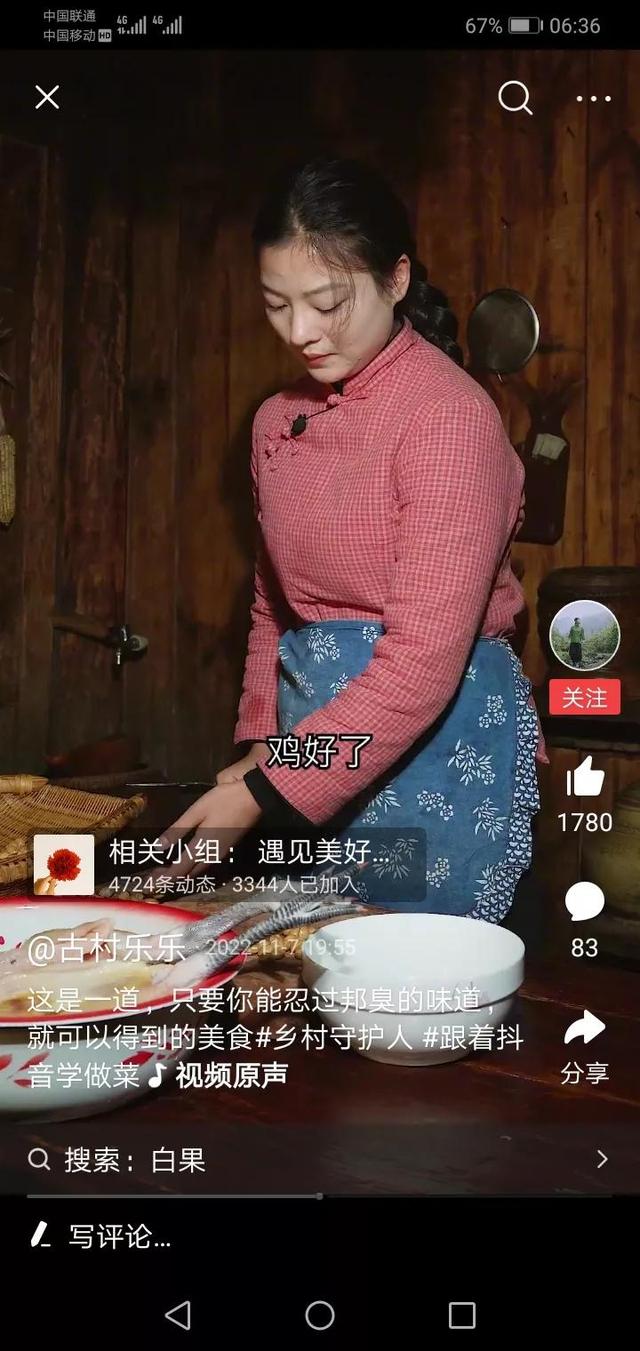Tap the 写评论 comment field
This screenshot has height=1351, width=640.
tap(320, 1237)
